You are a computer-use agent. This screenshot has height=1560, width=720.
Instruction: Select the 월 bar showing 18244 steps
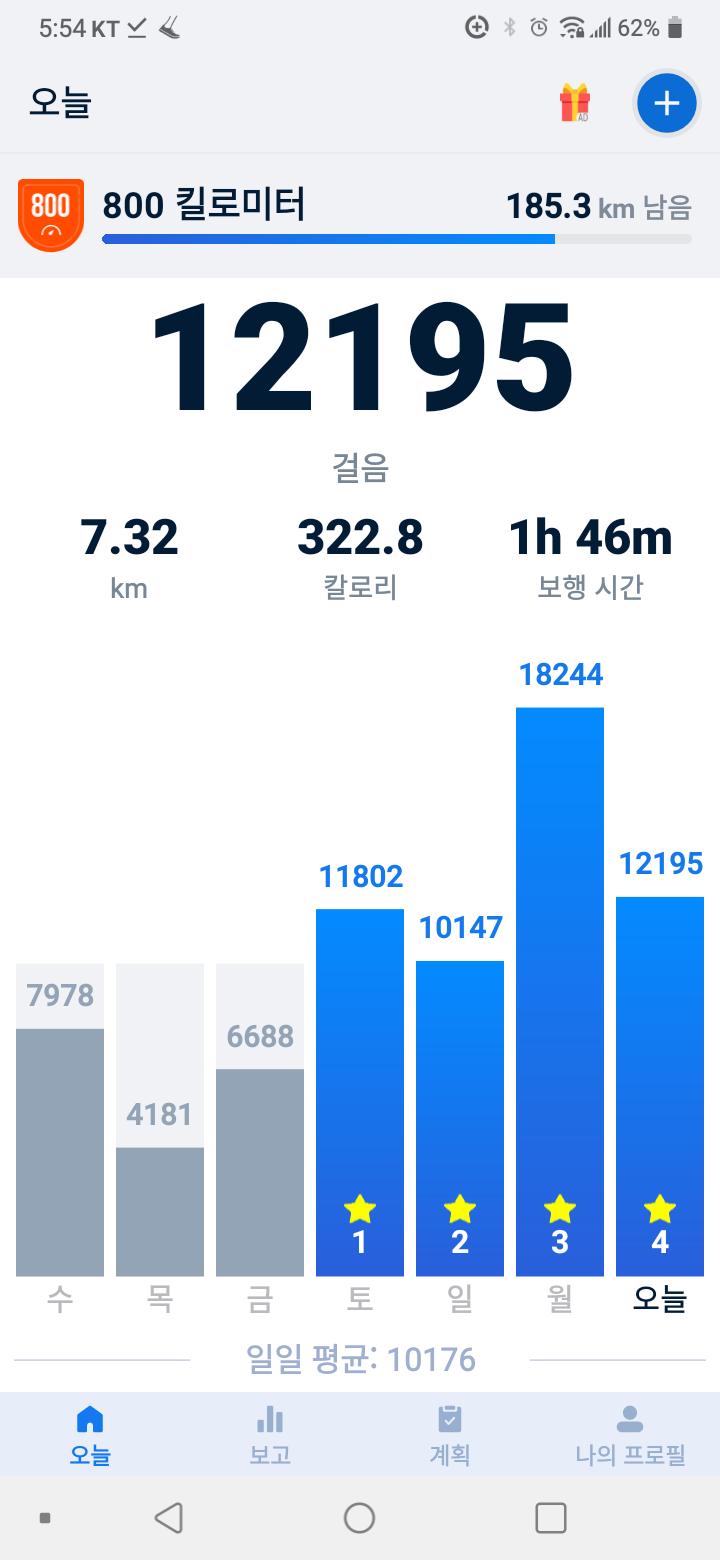560,990
